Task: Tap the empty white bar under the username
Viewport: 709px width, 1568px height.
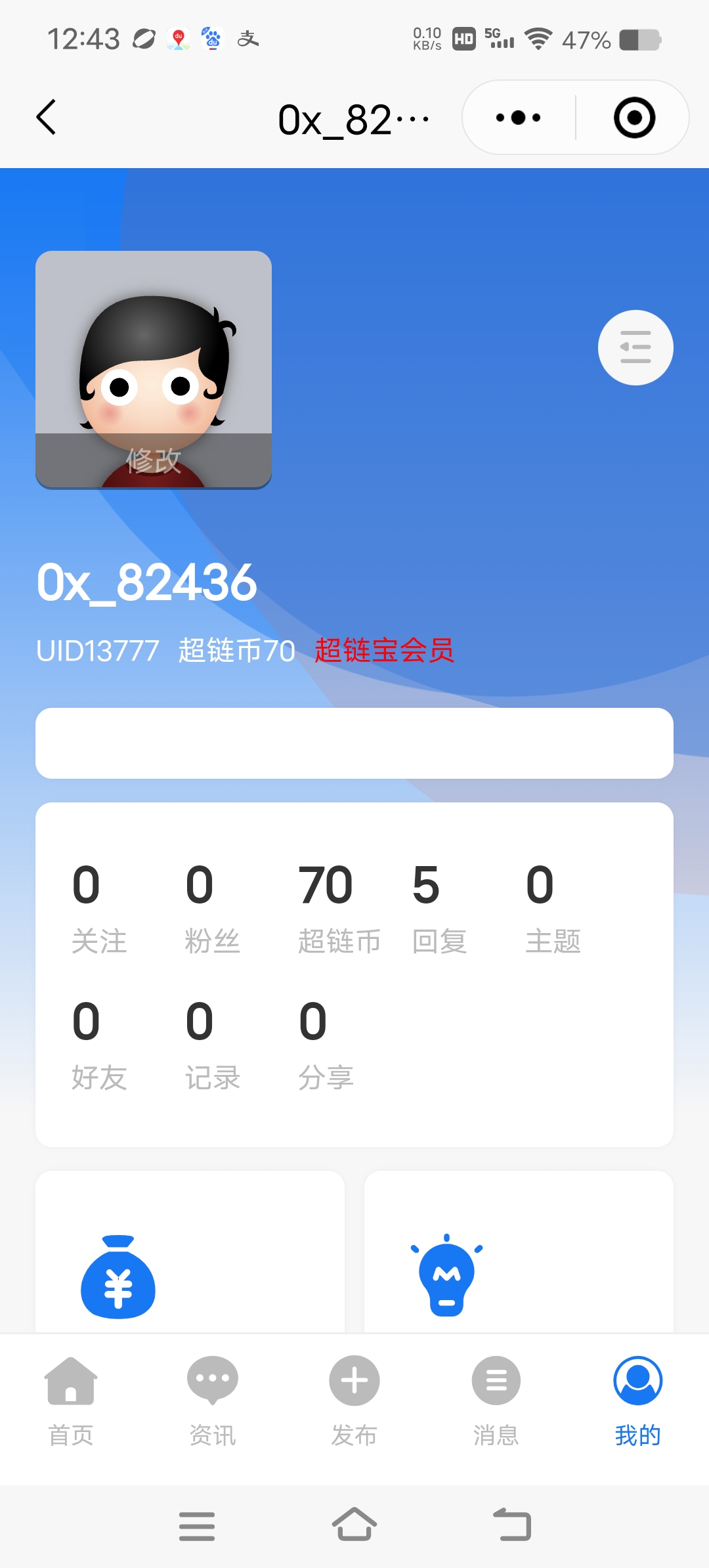Action: click(x=353, y=742)
